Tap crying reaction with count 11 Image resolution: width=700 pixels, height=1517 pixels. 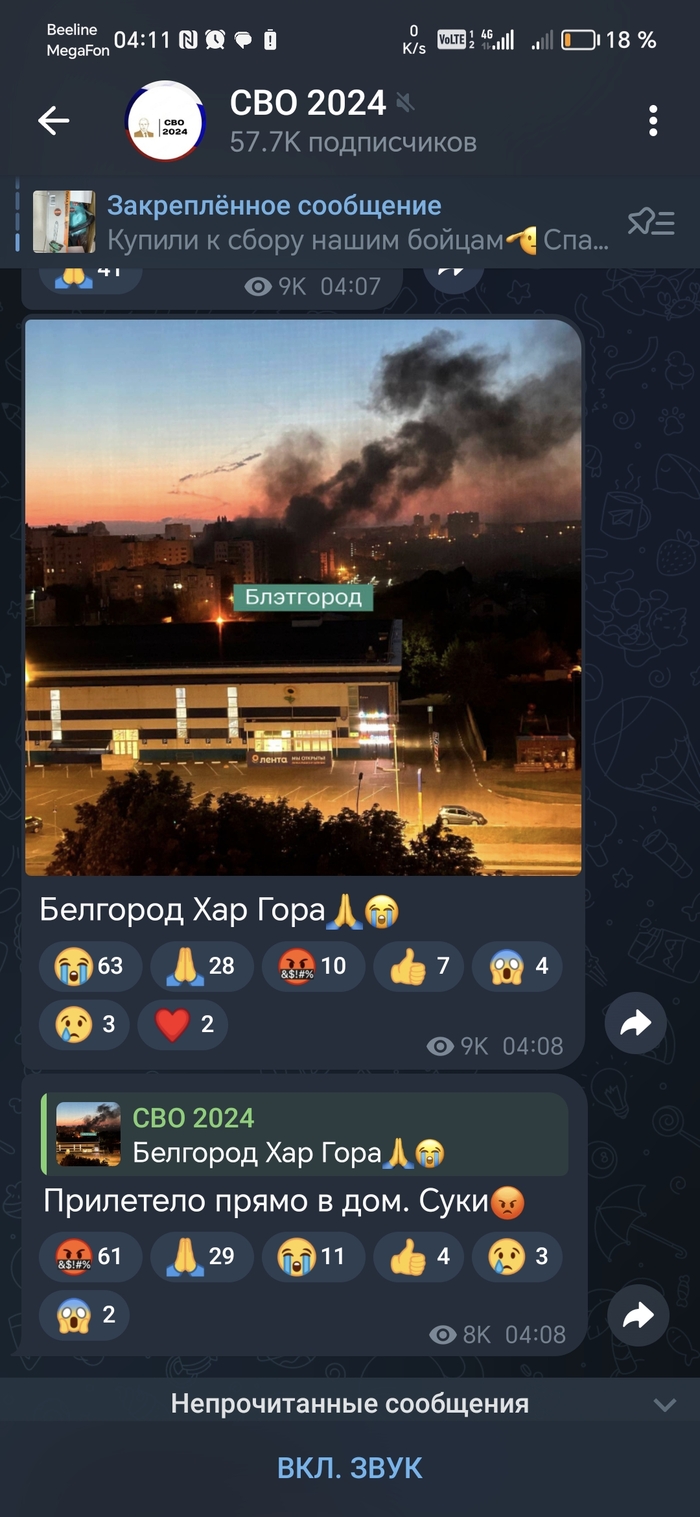point(312,1256)
